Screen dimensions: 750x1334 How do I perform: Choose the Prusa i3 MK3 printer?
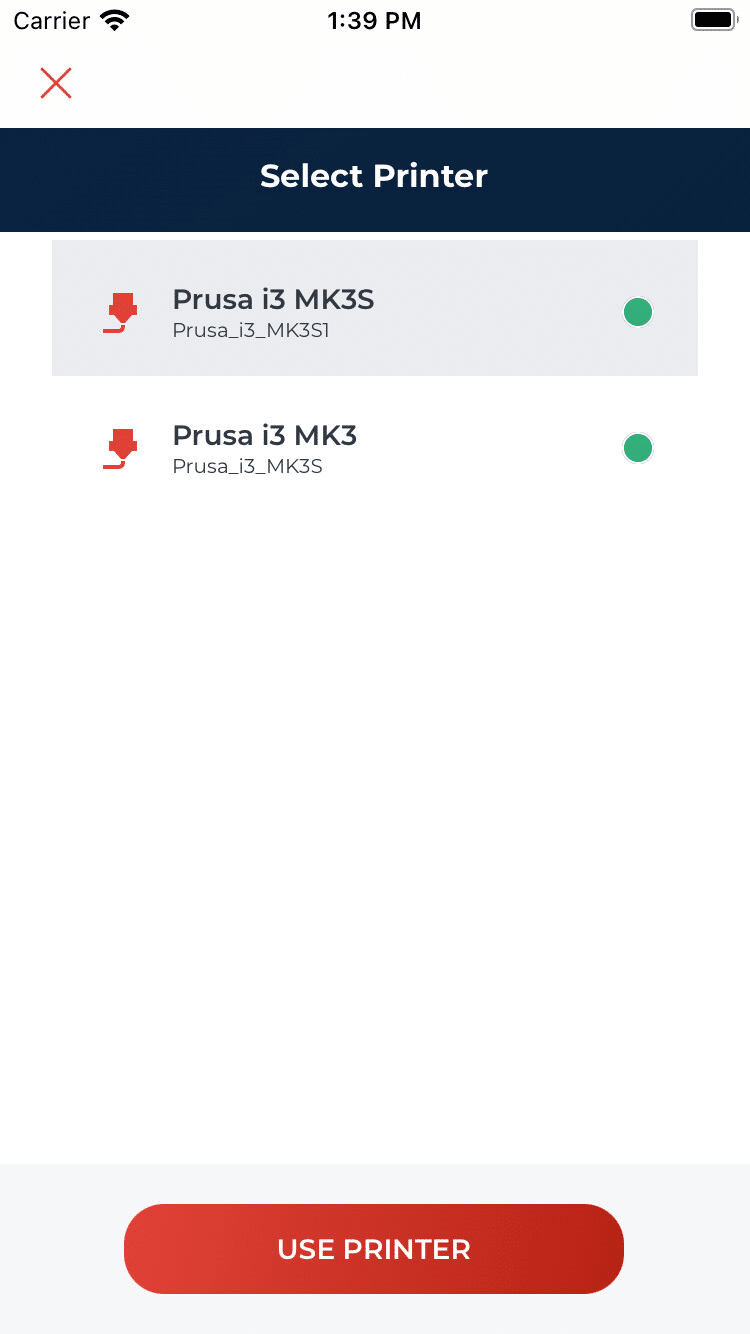tap(375, 444)
